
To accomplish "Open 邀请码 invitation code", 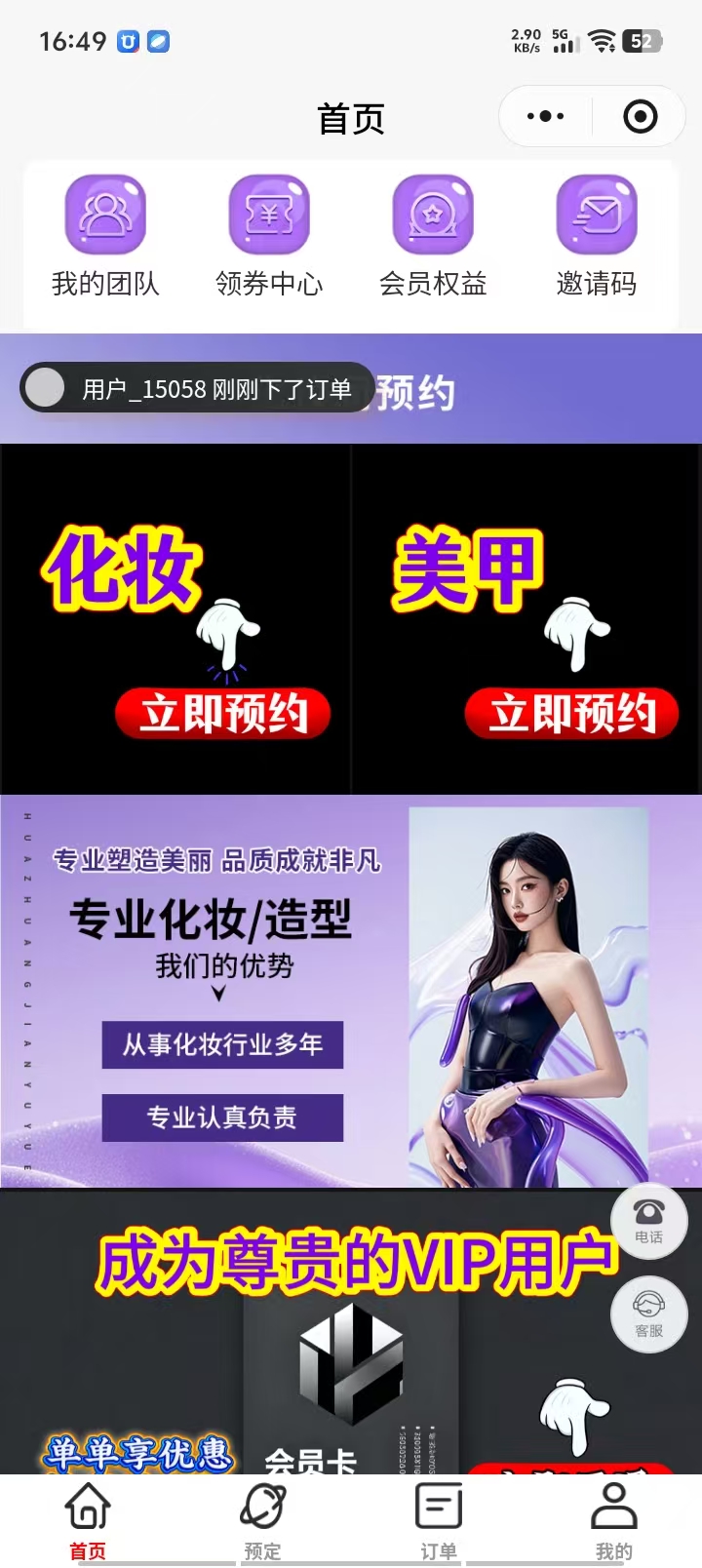I will click(597, 236).
